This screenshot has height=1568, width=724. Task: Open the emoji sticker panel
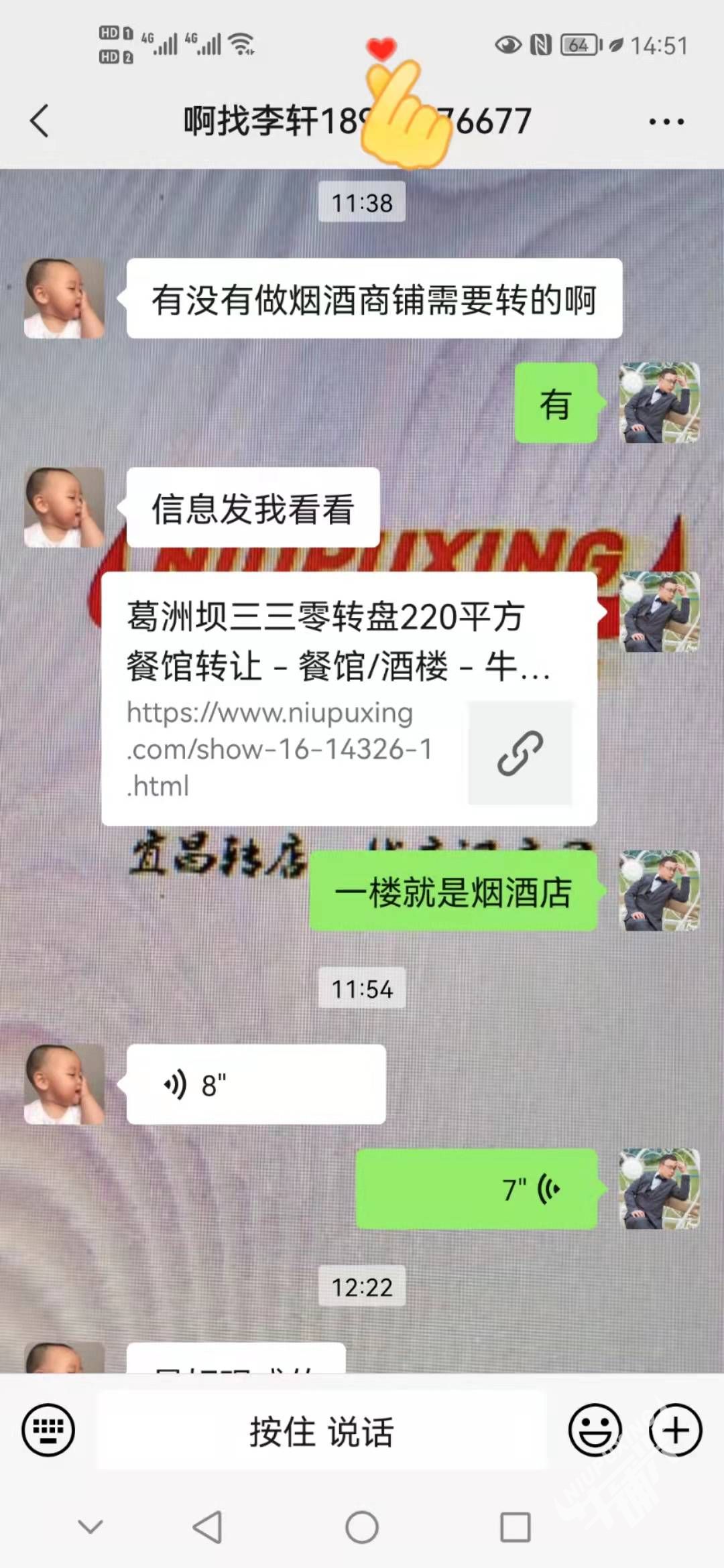595,1430
